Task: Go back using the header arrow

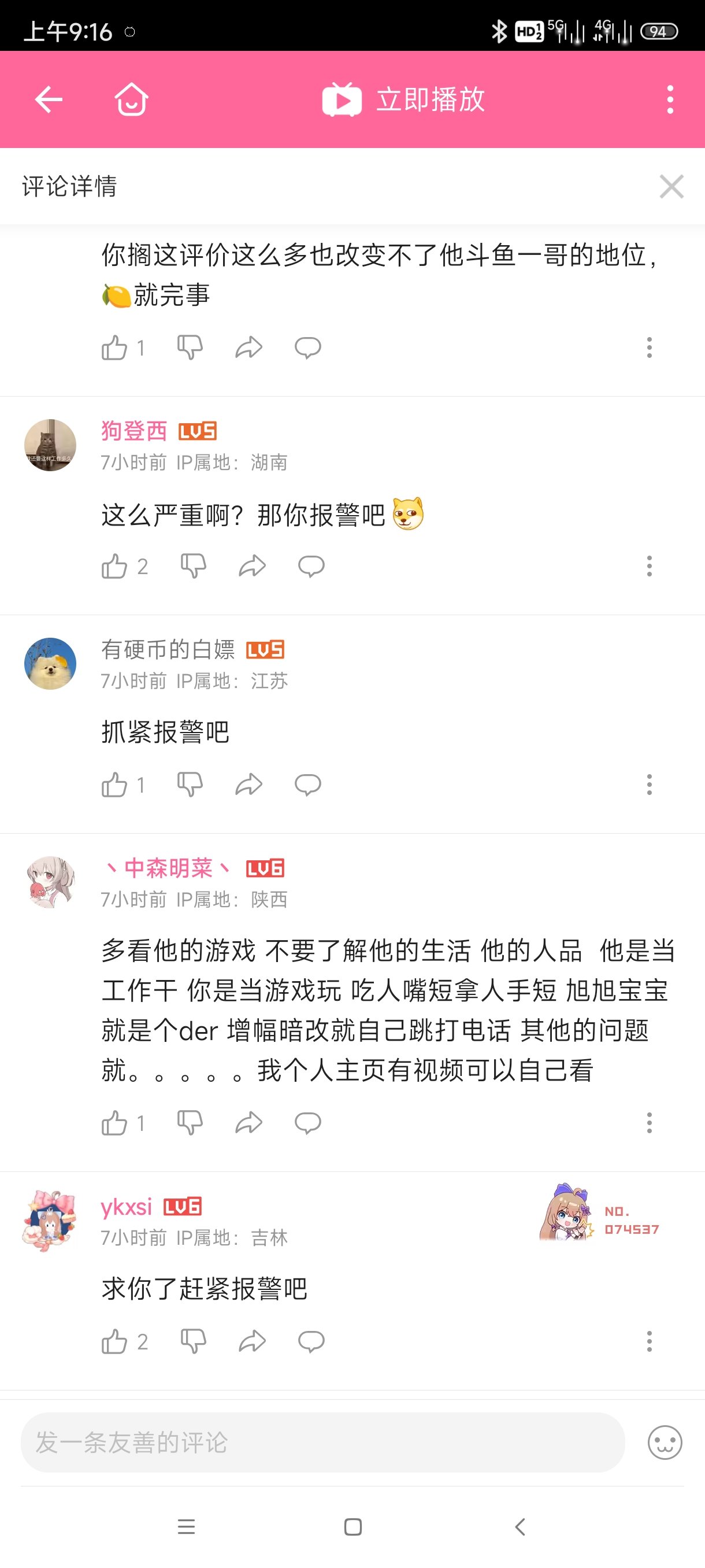Action: coord(49,99)
